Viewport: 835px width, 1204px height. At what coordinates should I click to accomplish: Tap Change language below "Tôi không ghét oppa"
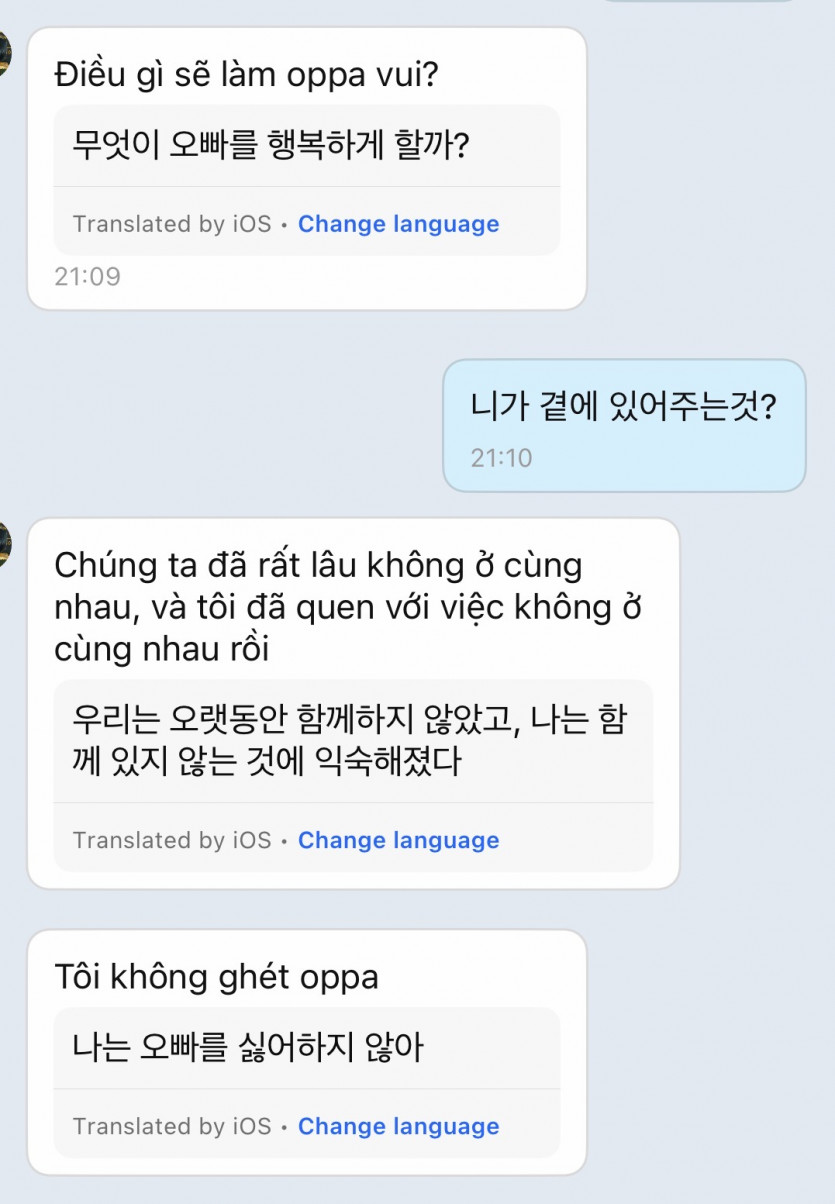pos(398,1127)
